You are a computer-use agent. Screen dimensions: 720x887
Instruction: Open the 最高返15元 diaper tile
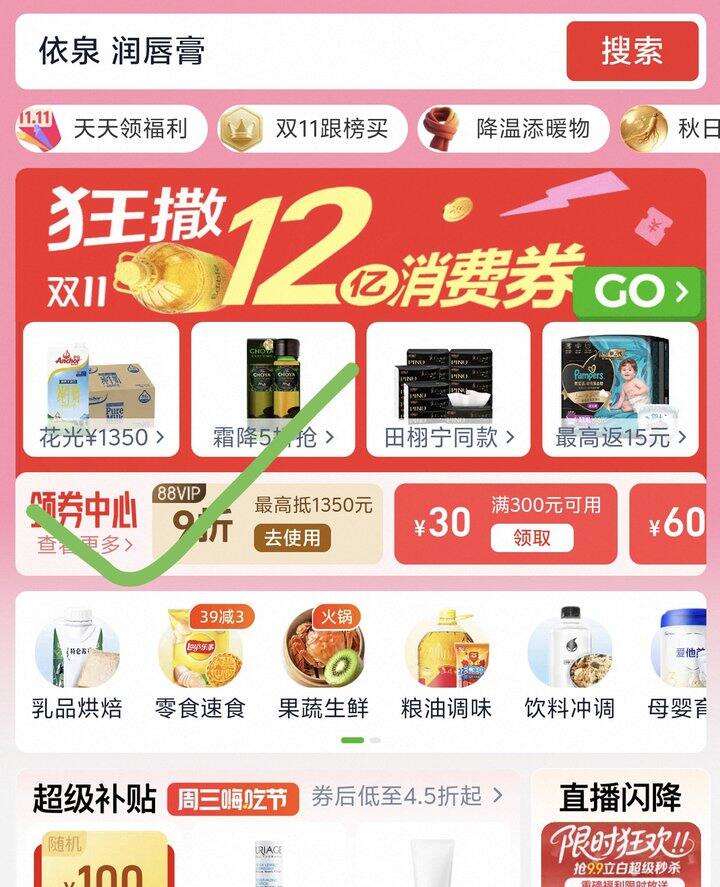click(x=621, y=388)
